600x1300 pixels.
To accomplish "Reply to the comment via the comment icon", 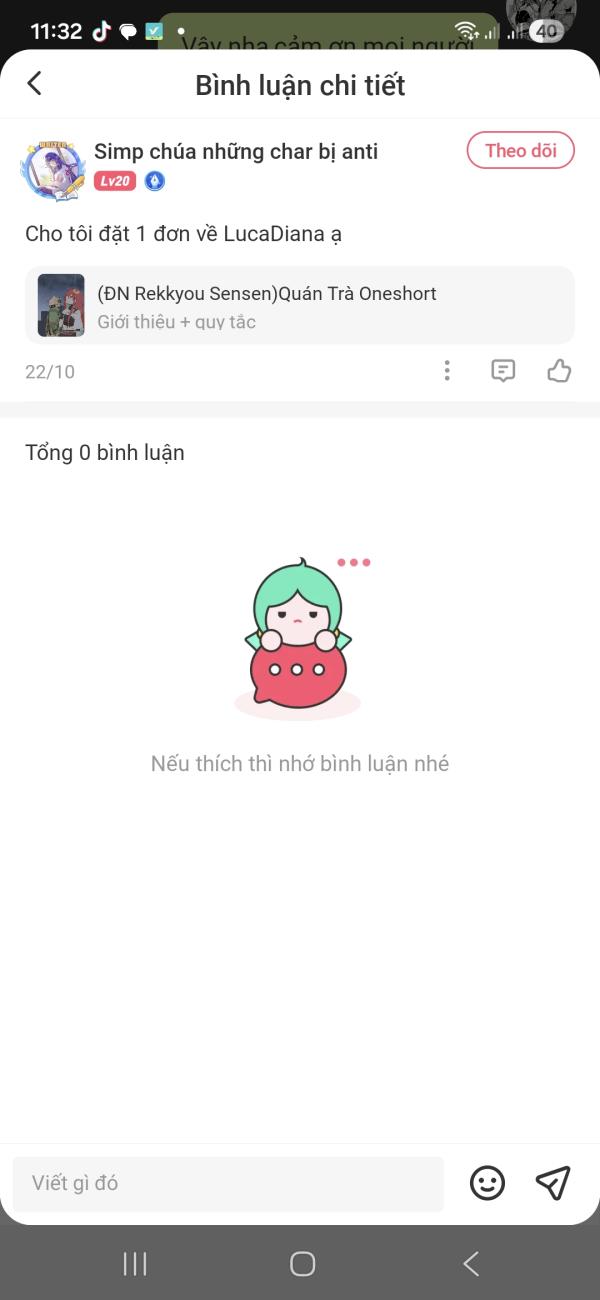I will click(503, 371).
